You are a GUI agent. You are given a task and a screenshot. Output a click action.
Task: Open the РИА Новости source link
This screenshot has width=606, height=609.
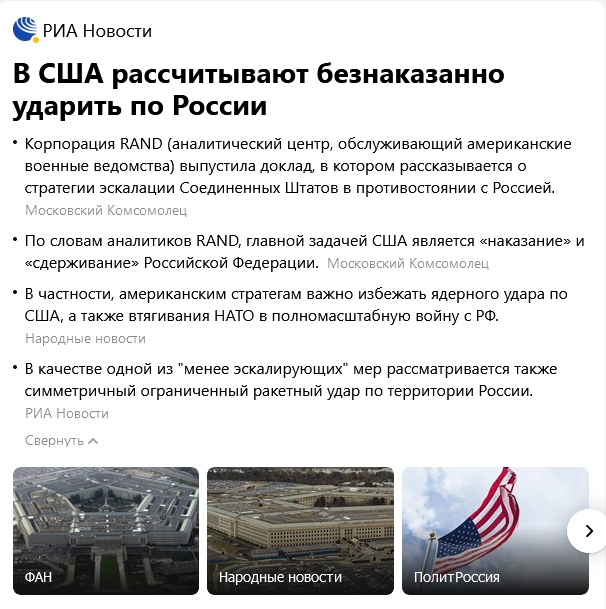[x=83, y=31]
